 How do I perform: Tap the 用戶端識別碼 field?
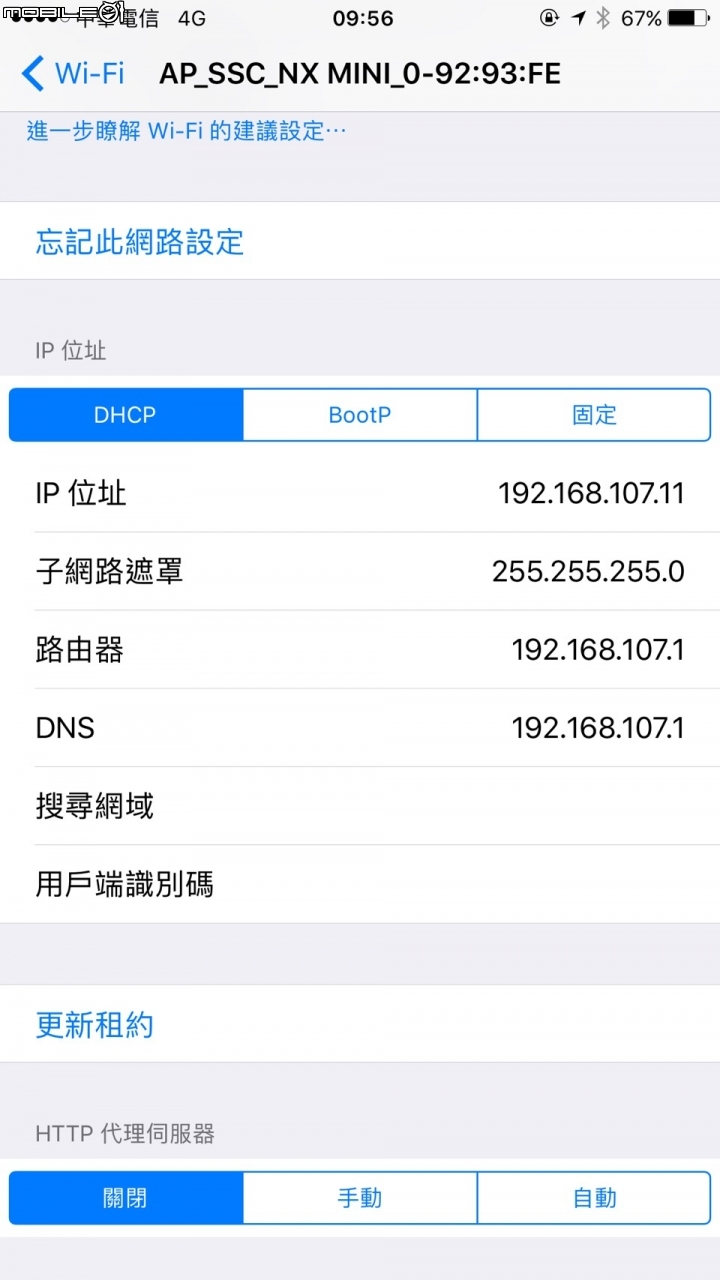(360, 884)
